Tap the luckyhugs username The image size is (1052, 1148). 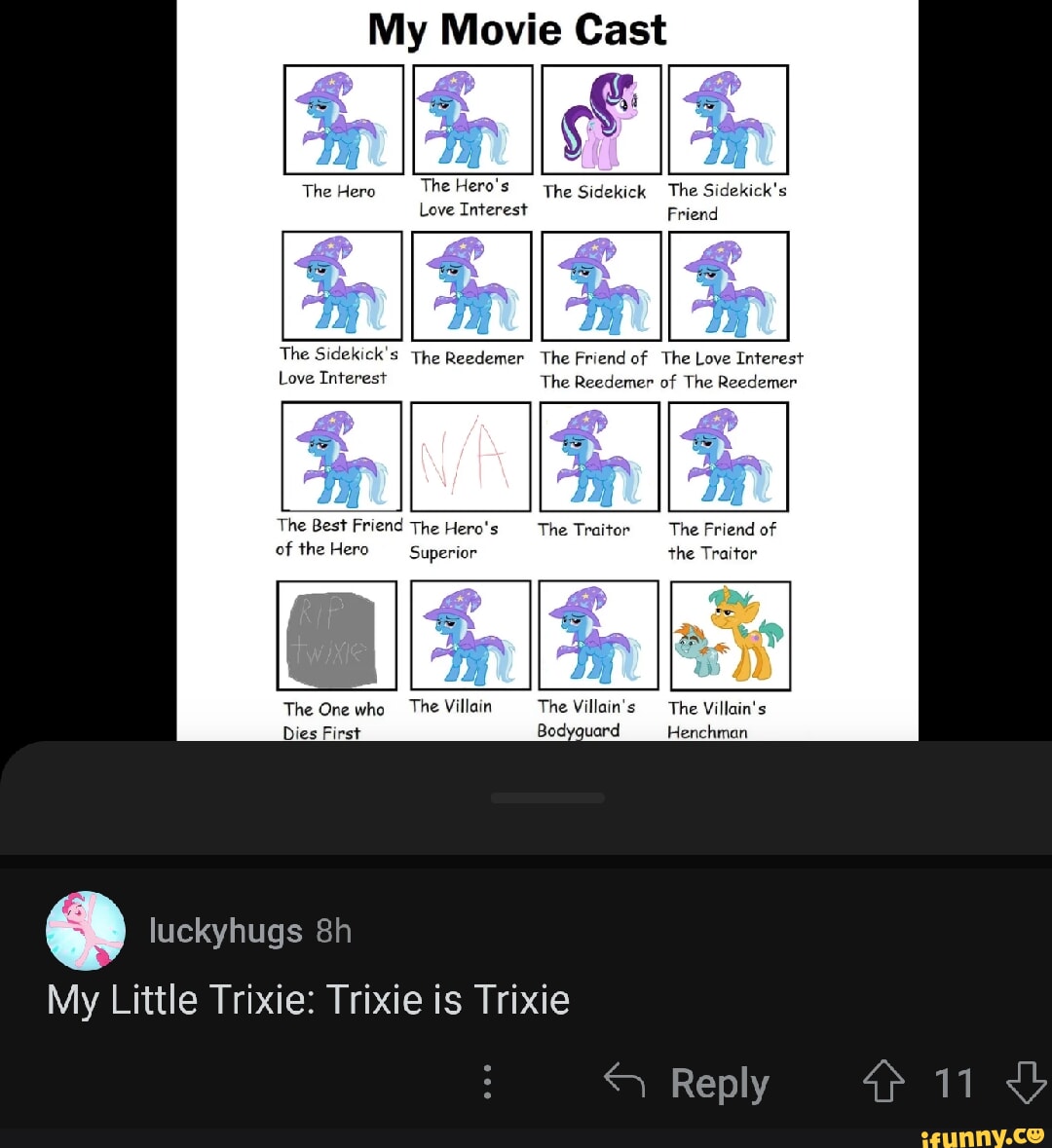point(226,932)
